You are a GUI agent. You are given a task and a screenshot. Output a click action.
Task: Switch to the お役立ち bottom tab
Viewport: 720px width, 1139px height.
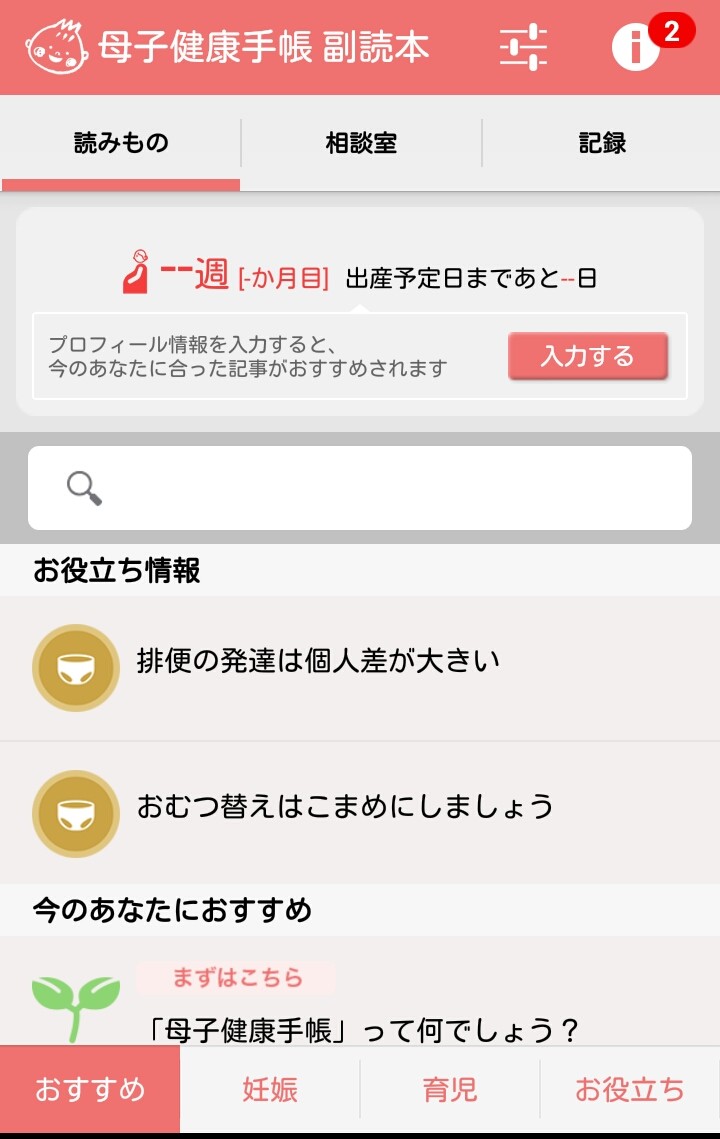pos(630,1090)
